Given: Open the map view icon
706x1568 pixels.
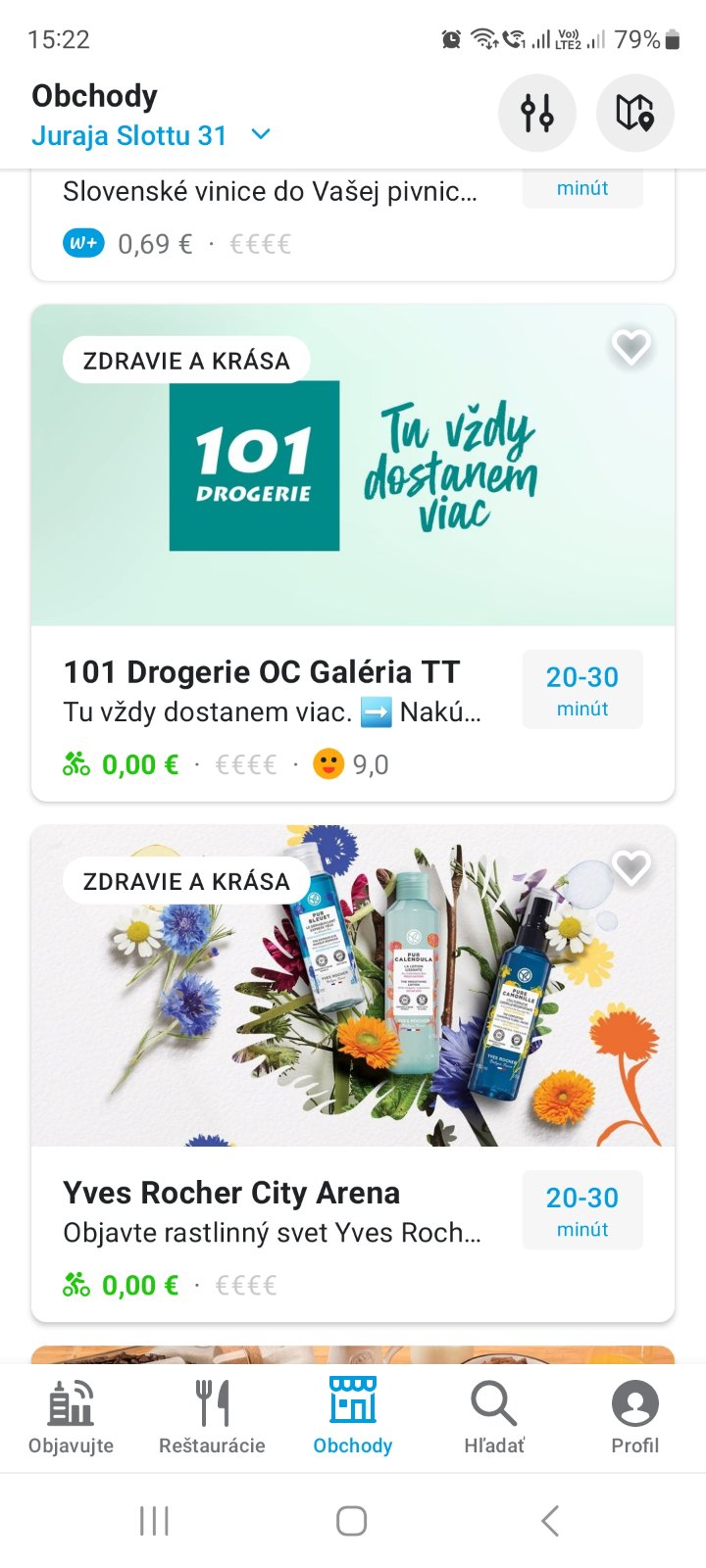Looking at the screenshot, I should point(634,113).
